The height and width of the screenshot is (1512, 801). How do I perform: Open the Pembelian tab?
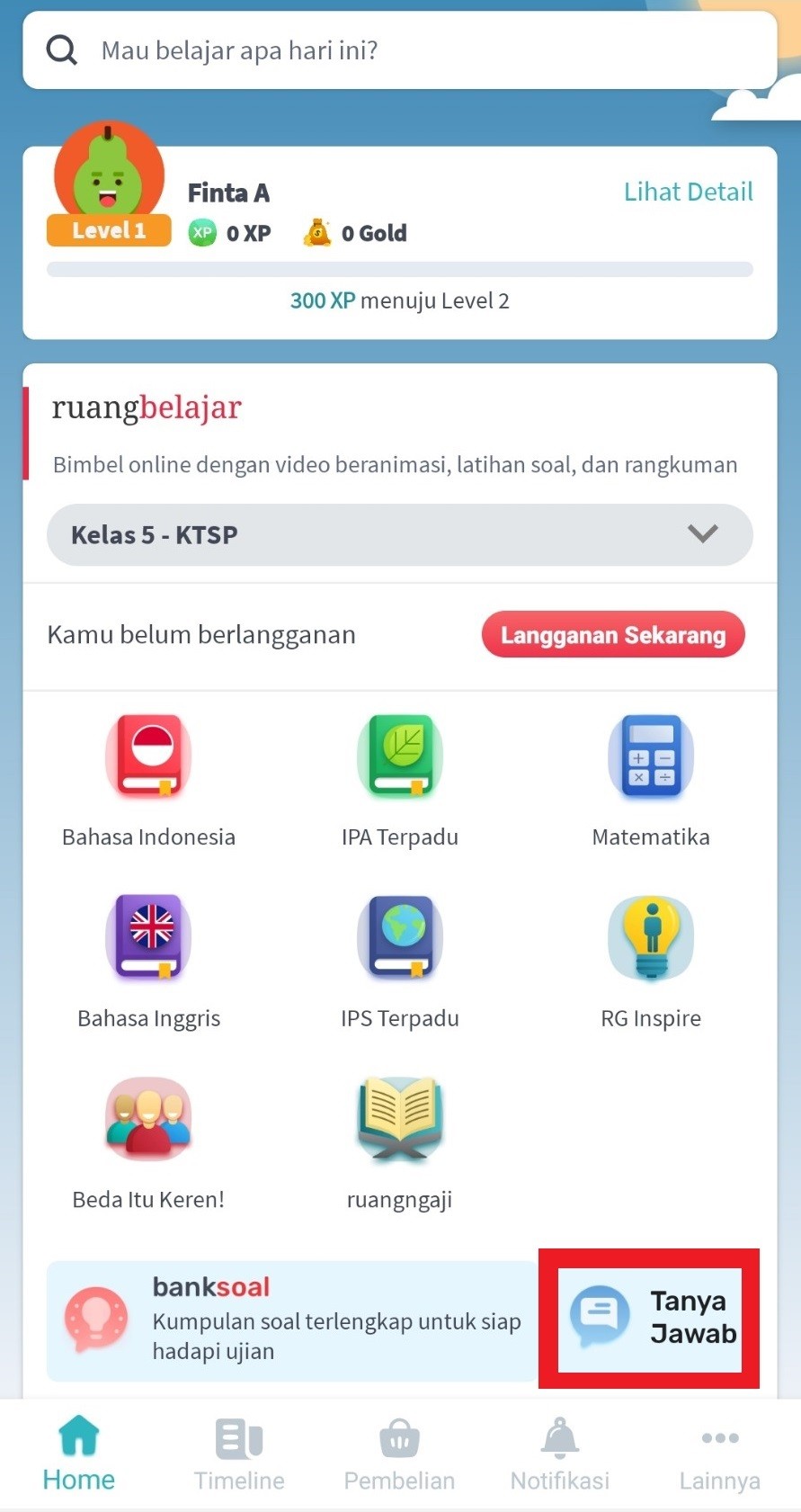point(400,1454)
